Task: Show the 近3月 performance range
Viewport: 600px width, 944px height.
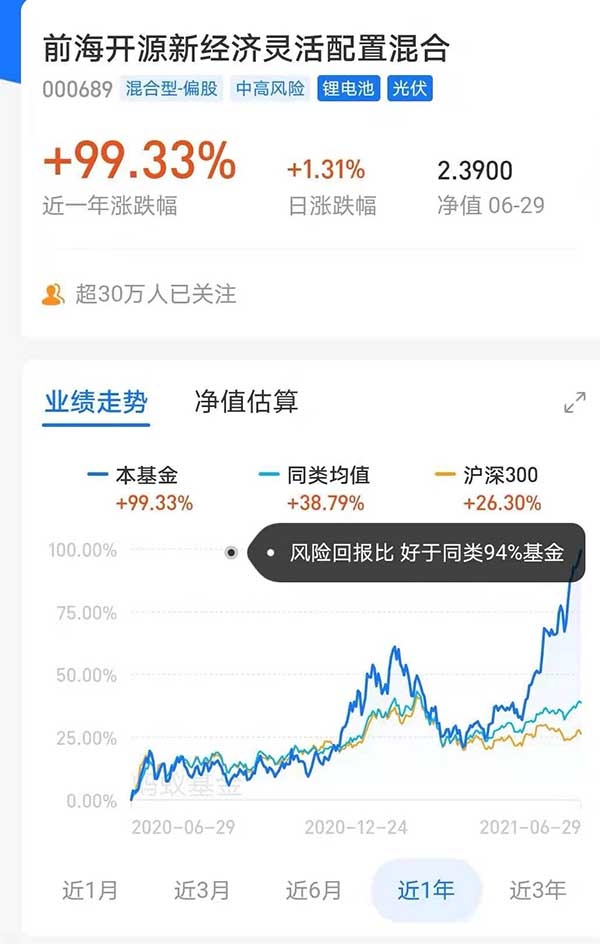Action: (201, 889)
